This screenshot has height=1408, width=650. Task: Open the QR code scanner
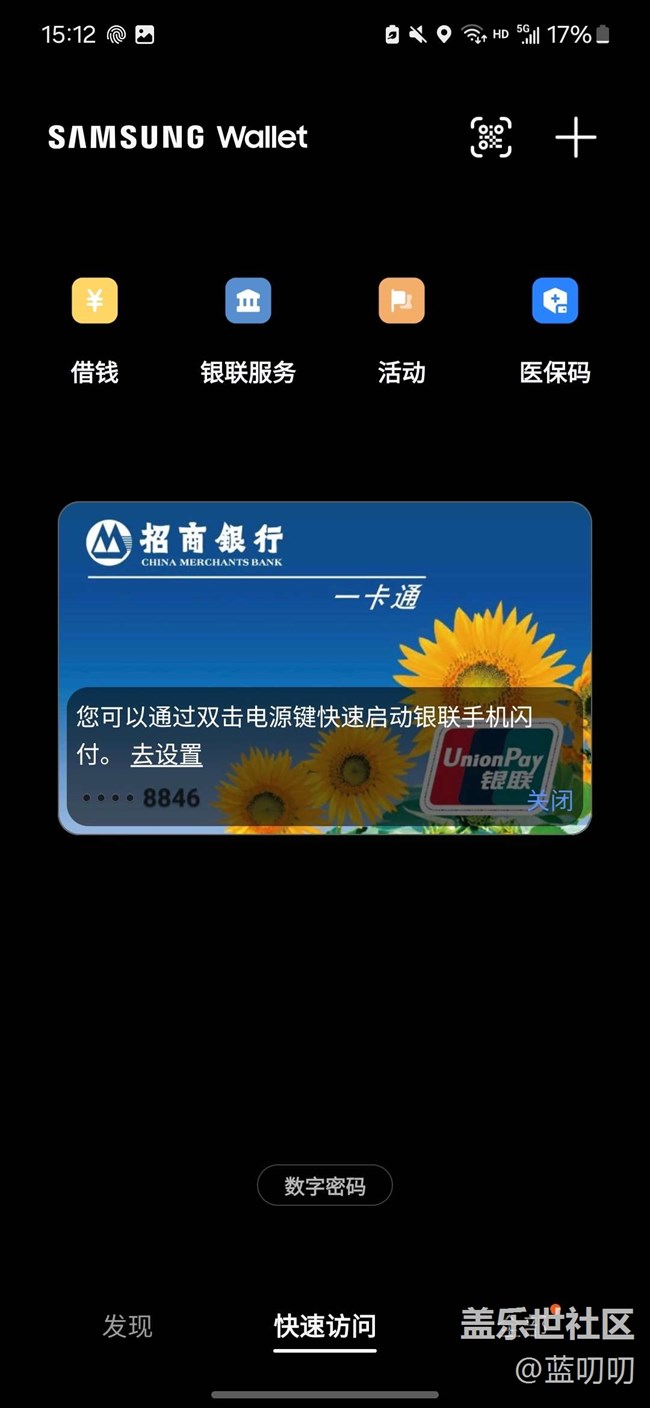[491, 137]
